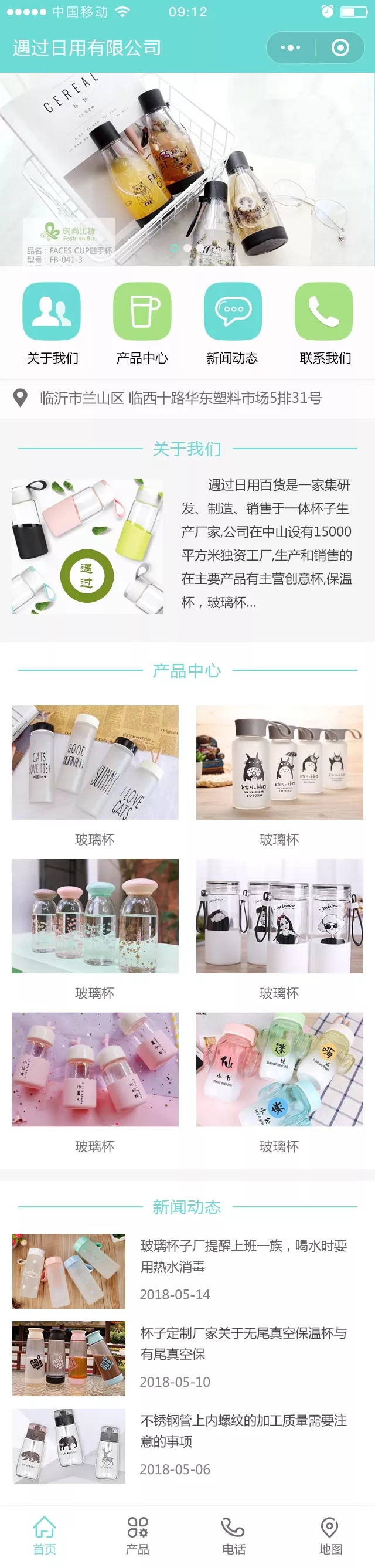Viewport: 375px width, 1568px height.
Task: Open the cereal bottle banner image
Action: click(x=187, y=169)
